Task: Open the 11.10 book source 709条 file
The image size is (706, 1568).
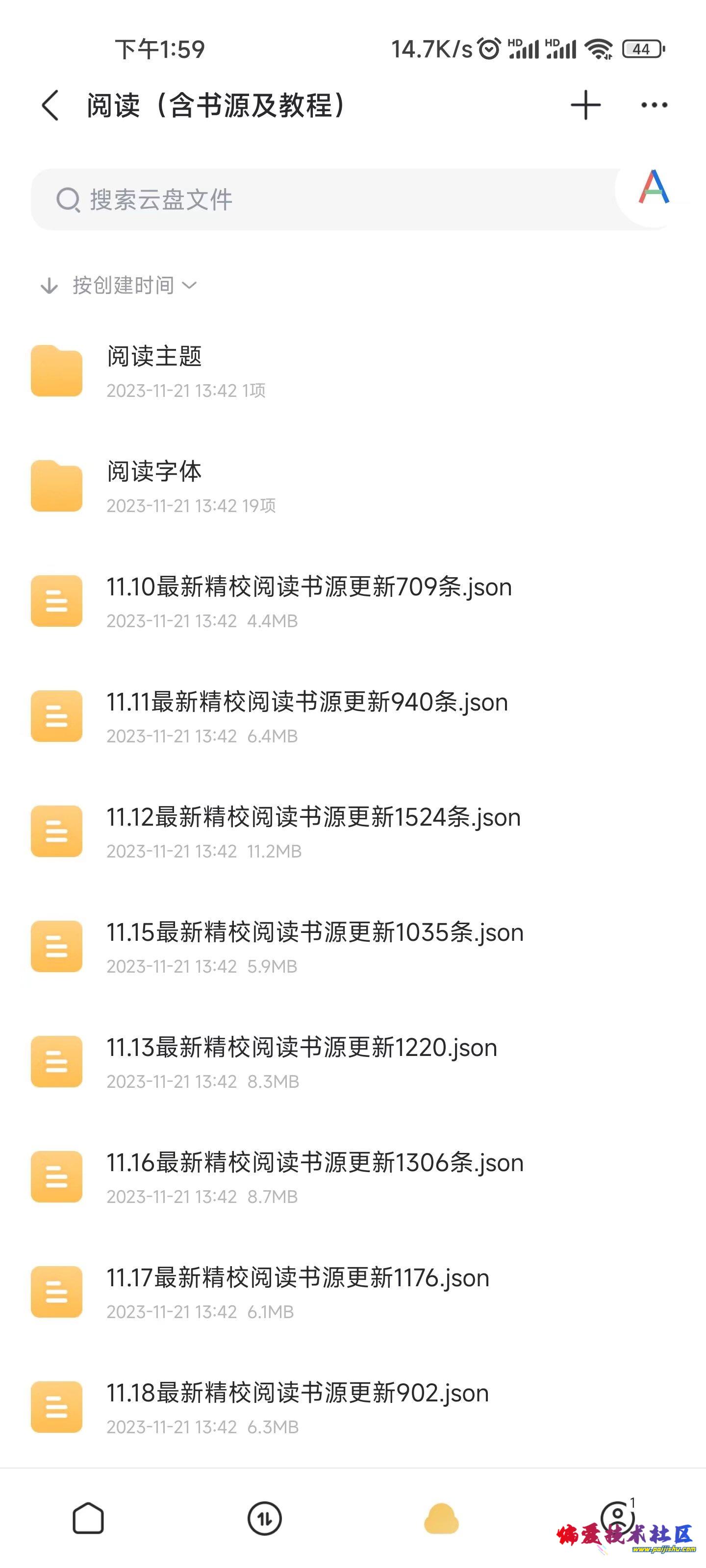Action: 353,601
